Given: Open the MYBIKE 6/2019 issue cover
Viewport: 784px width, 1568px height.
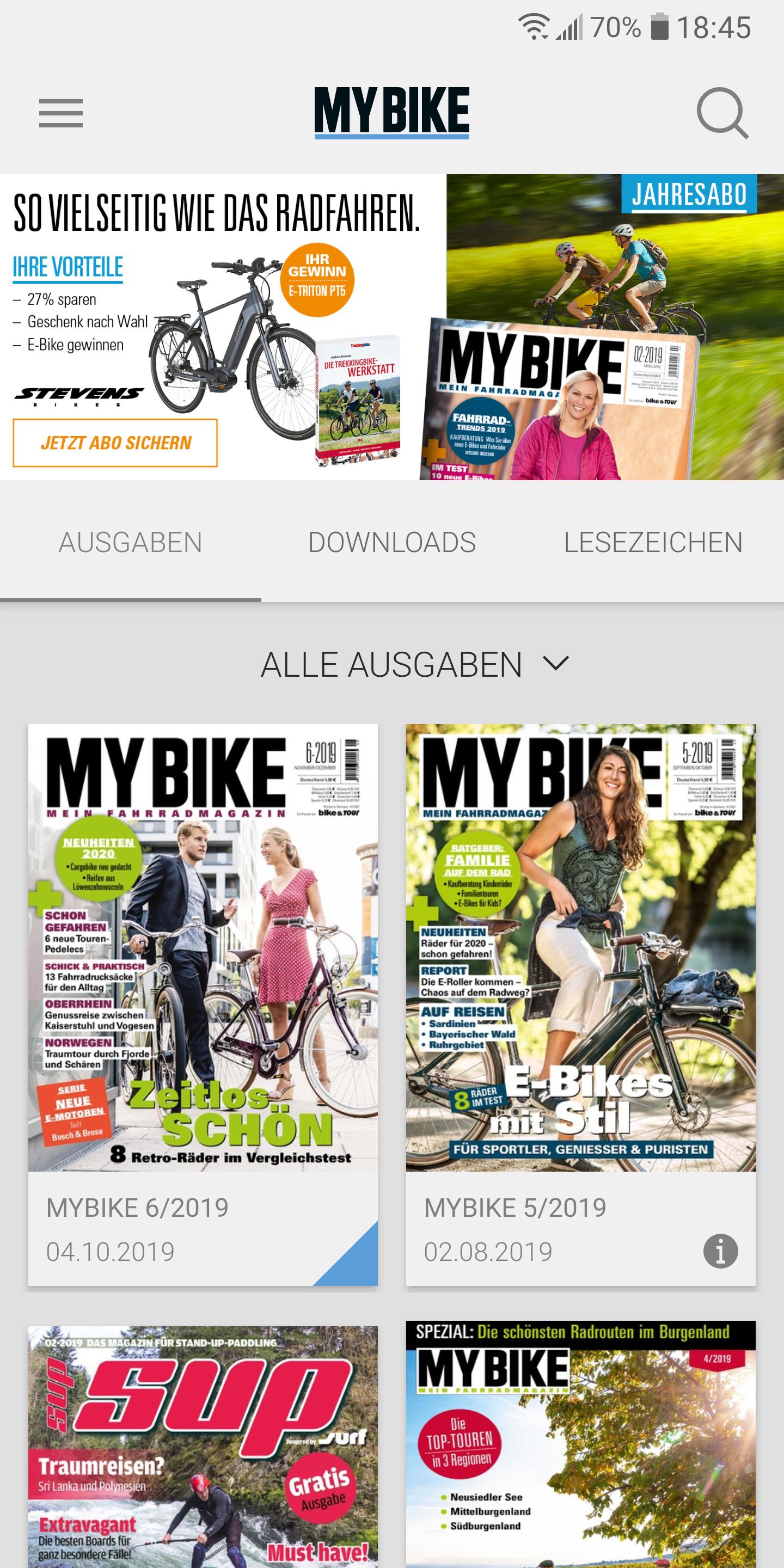Looking at the screenshot, I should (x=201, y=950).
